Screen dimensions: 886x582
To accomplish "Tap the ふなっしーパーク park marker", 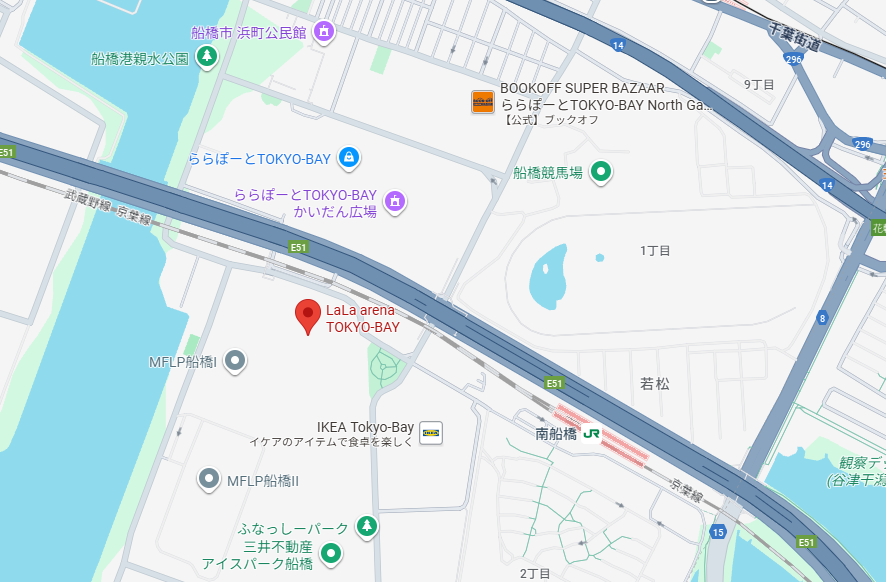I will click(x=367, y=526).
